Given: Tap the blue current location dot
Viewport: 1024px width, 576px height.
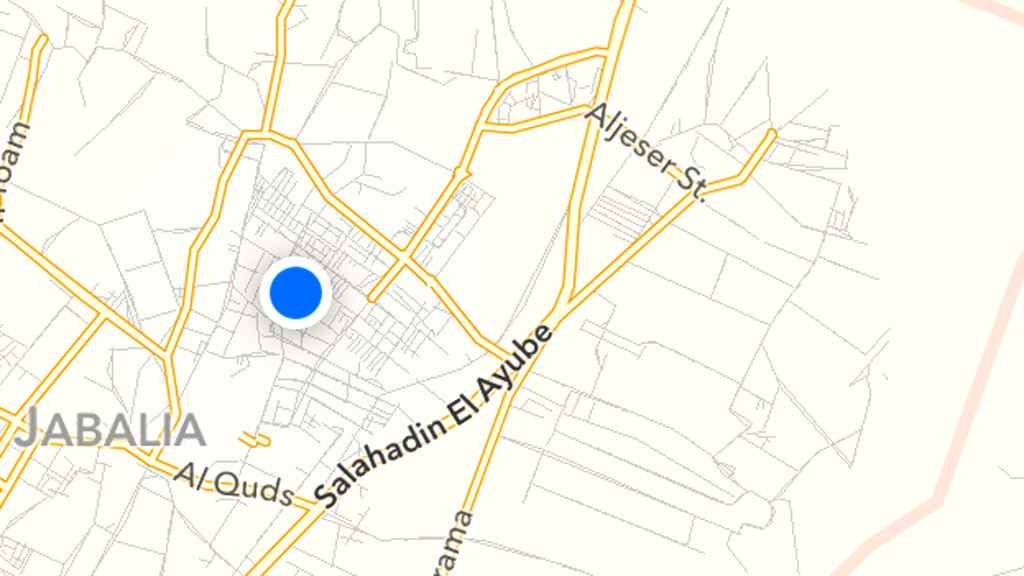Looking at the screenshot, I should tap(295, 293).
